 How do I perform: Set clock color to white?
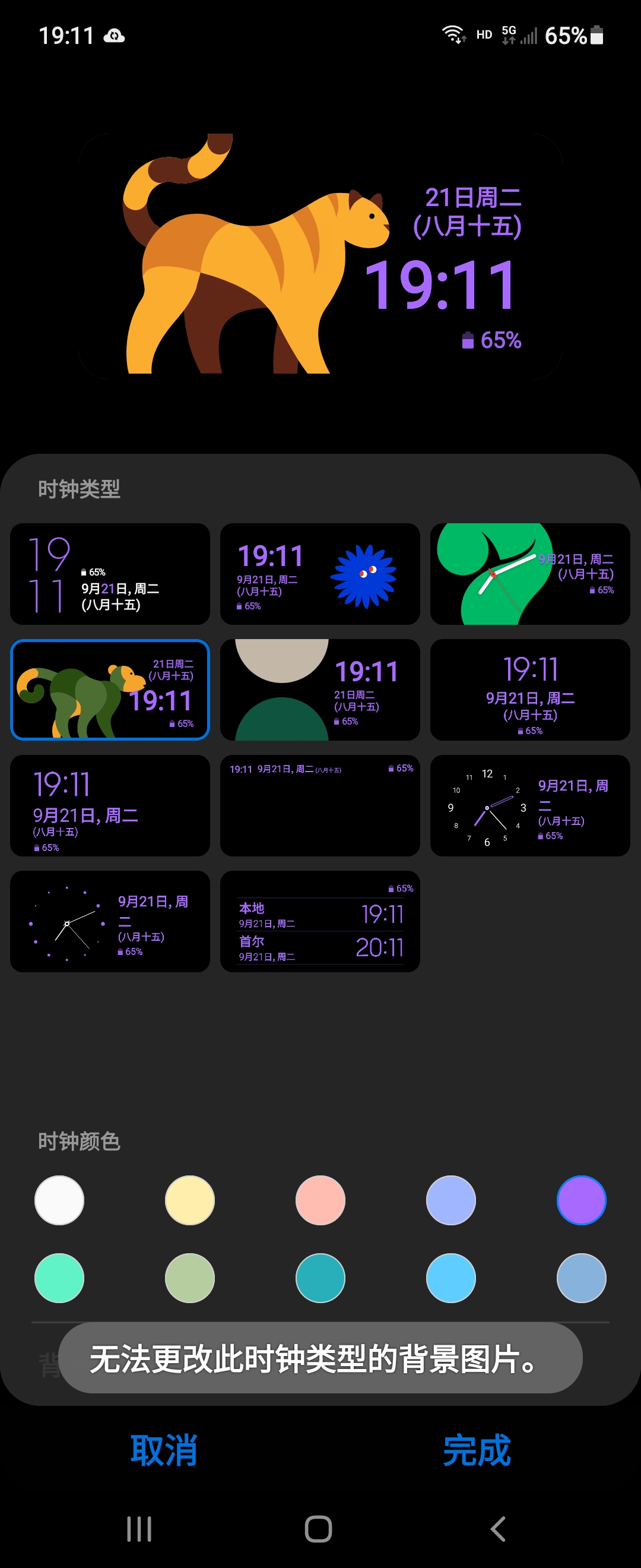(x=59, y=1200)
